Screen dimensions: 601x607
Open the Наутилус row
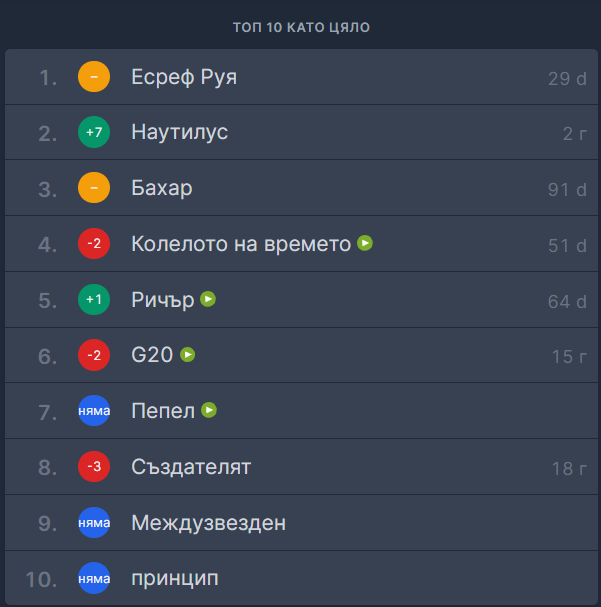tap(301, 132)
